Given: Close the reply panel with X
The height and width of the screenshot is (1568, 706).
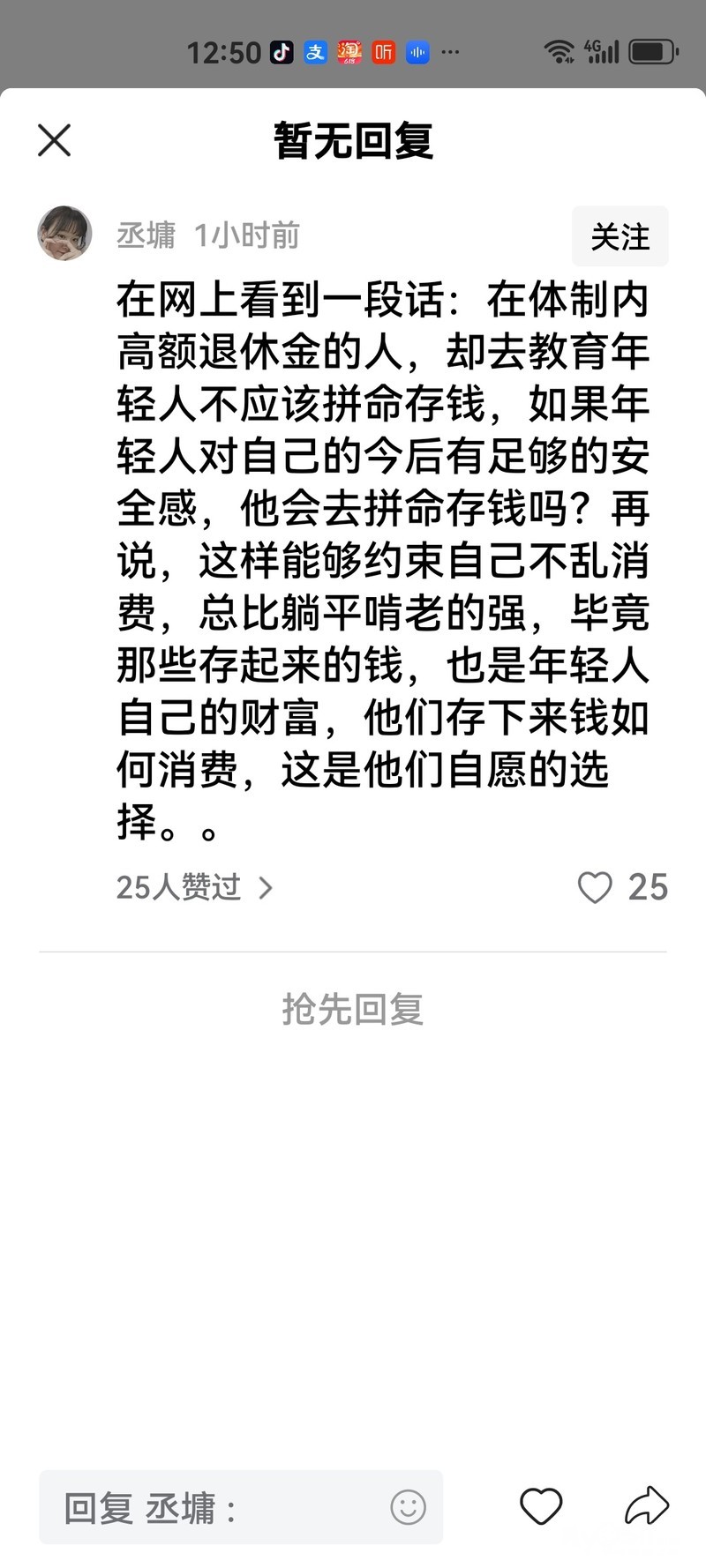Looking at the screenshot, I should 54,140.
